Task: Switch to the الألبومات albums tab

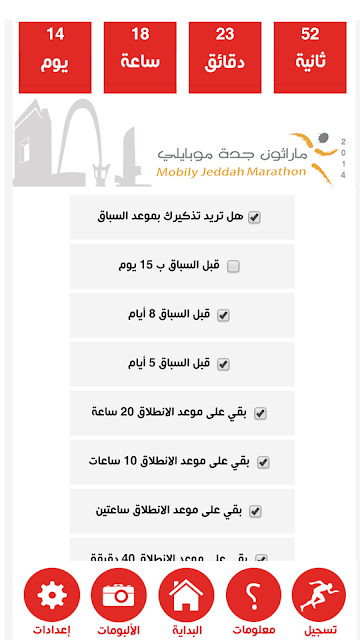Action: click(x=119, y=602)
